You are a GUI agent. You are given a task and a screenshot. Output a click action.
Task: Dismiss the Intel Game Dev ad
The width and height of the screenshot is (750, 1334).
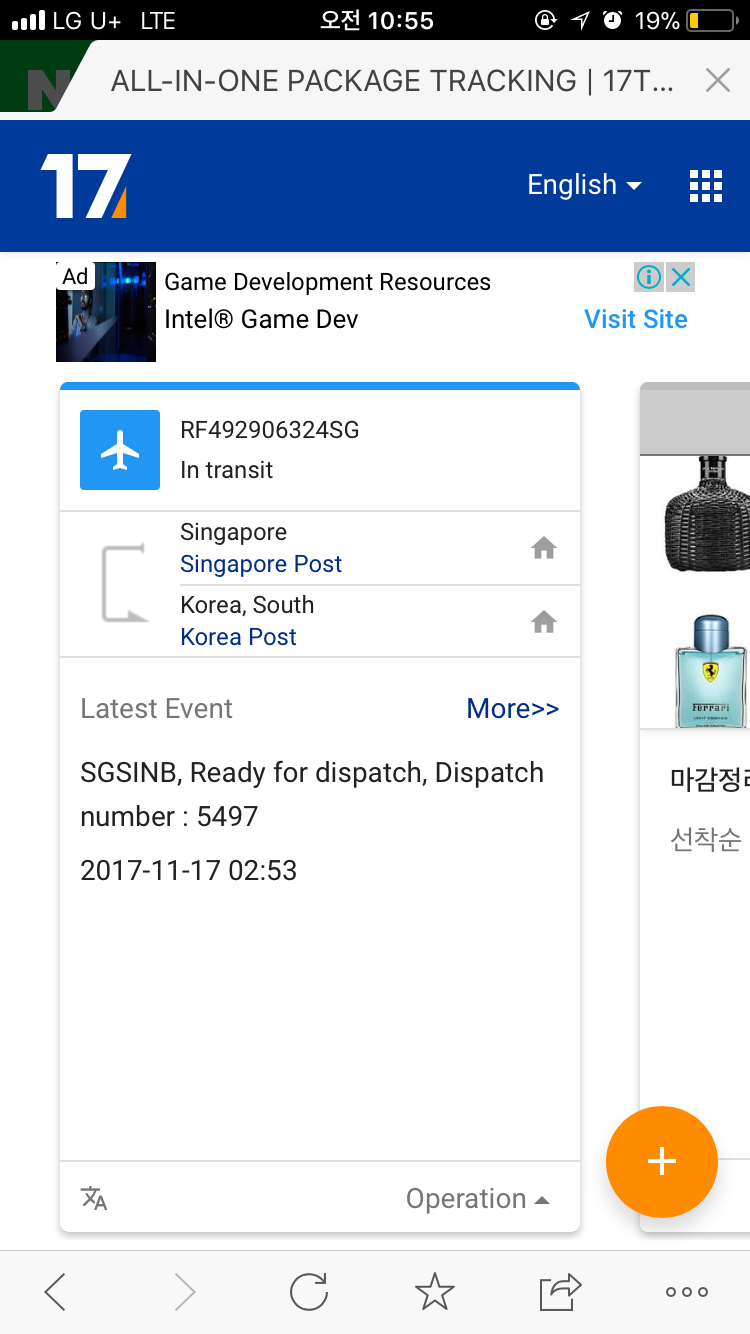pyautogui.click(x=681, y=277)
